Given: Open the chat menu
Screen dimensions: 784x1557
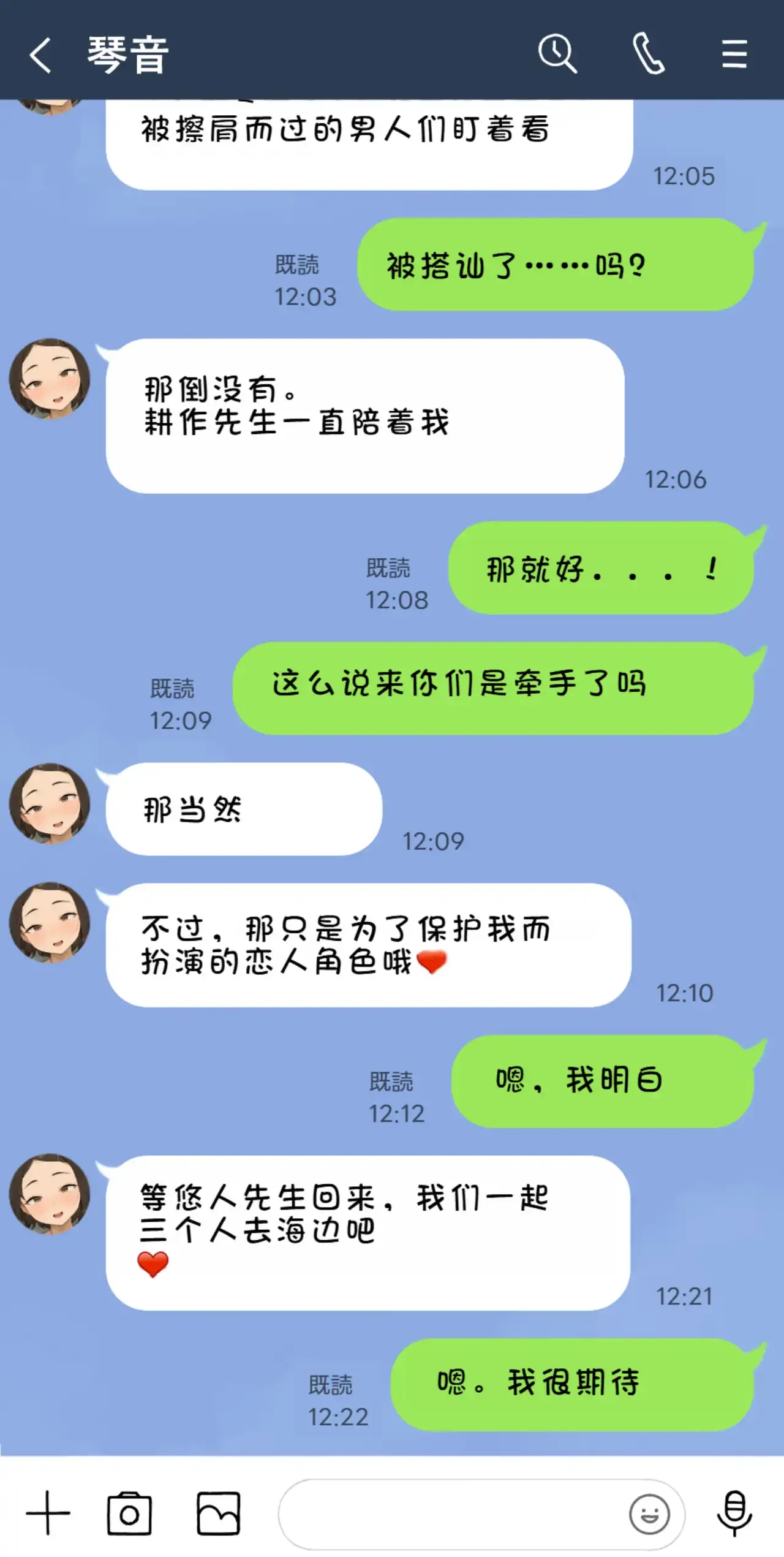Looking at the screenshot, I should pos(734,54).
